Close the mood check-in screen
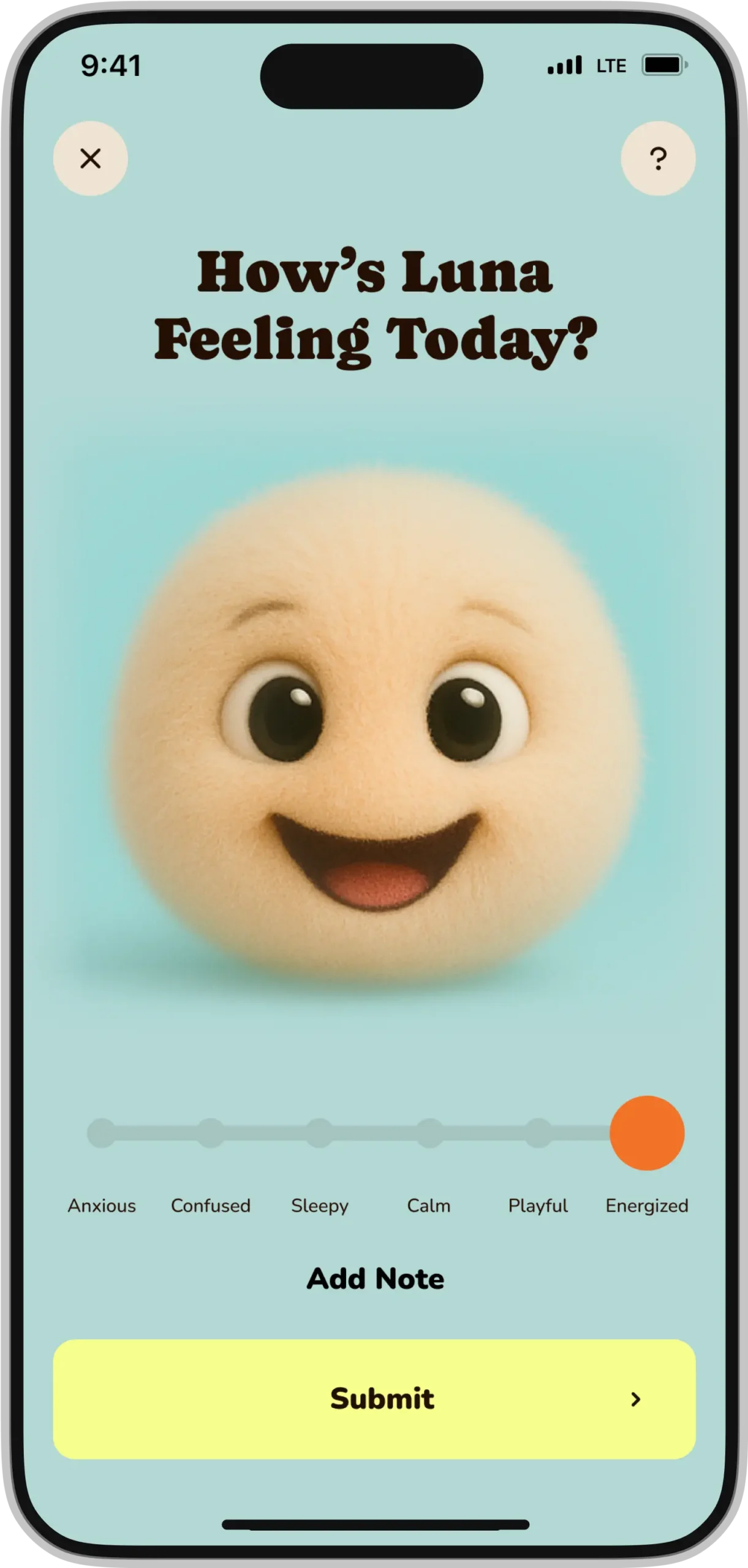Viewport: 748px width, 1568px height. 91,159
